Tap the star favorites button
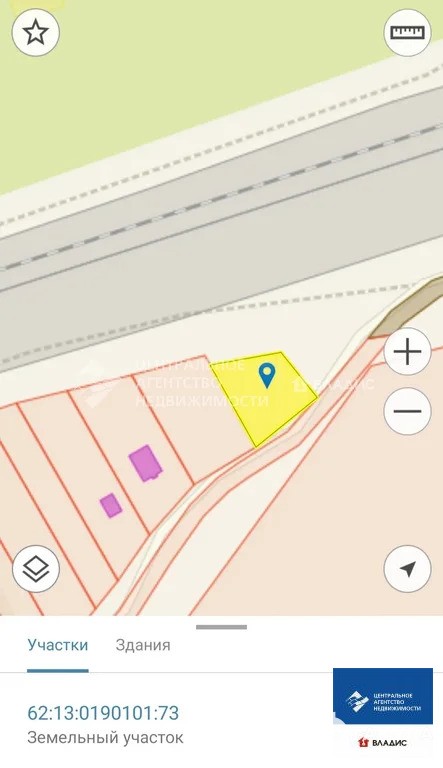Screen dimensions: 443x768 pyautogui.click(x=36, y=33)
